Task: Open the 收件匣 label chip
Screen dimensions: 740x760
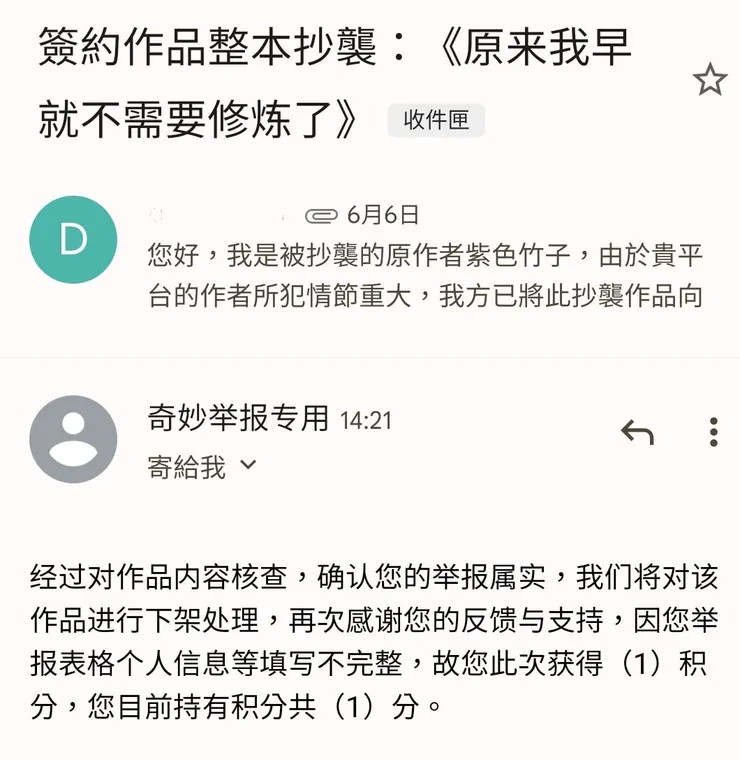Action: pyautogui.click(x=437, y=119)
